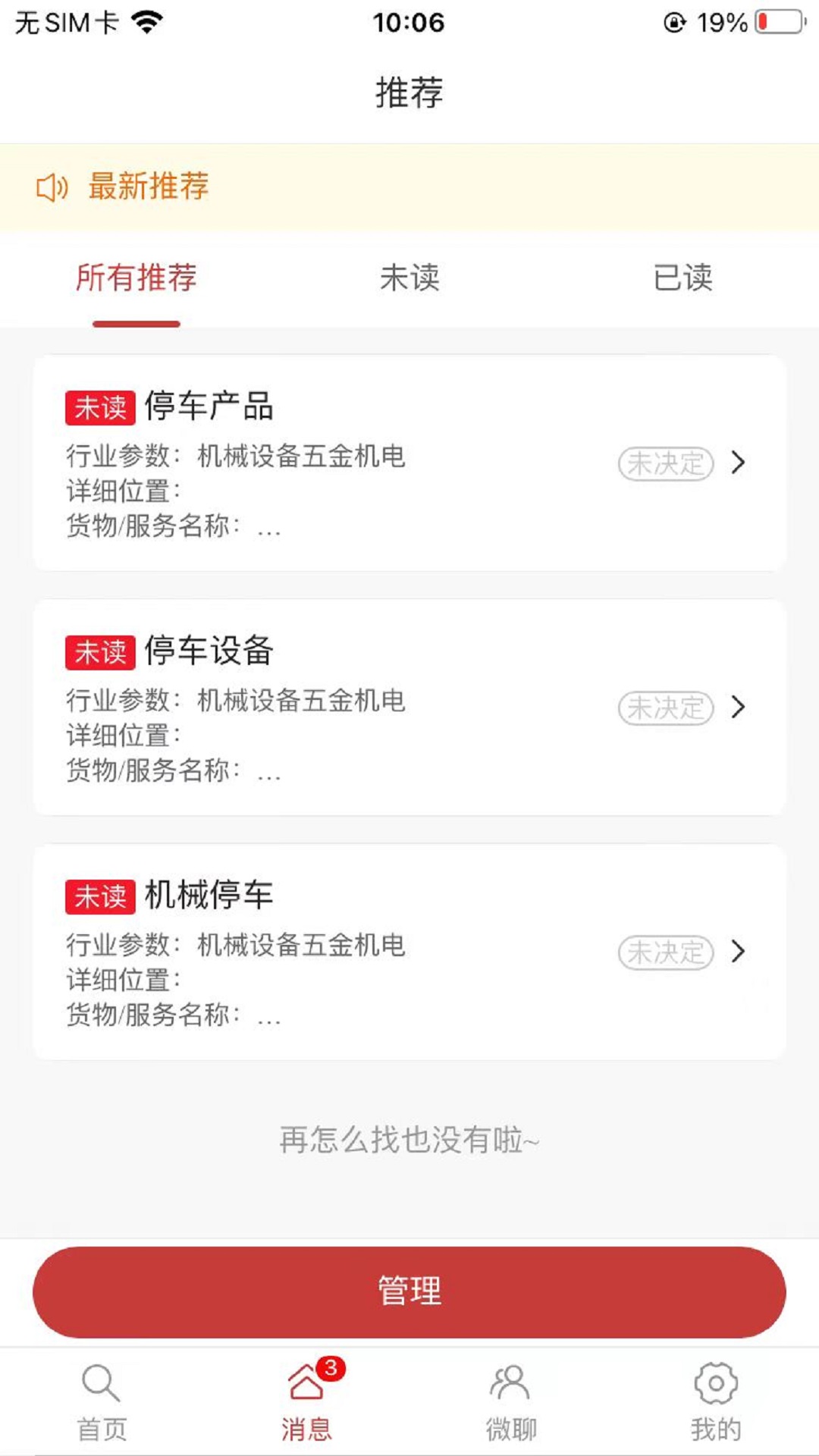The height and width of the screenshot is (1456, 819).
Task: Open the 机械停车 recommendation card
Action: click(409, 952)
